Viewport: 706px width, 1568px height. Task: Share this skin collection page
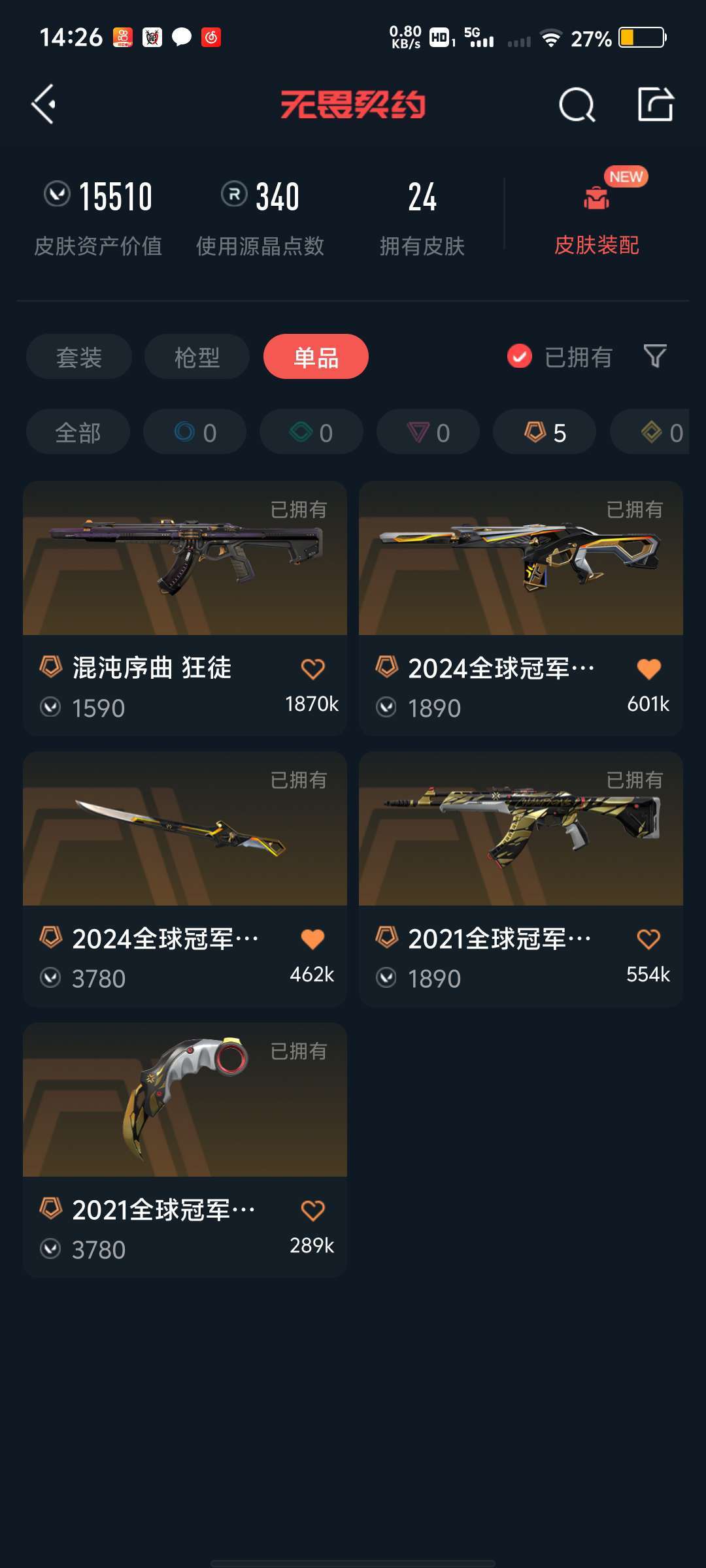pyautogui.click(x=656, y=104)
